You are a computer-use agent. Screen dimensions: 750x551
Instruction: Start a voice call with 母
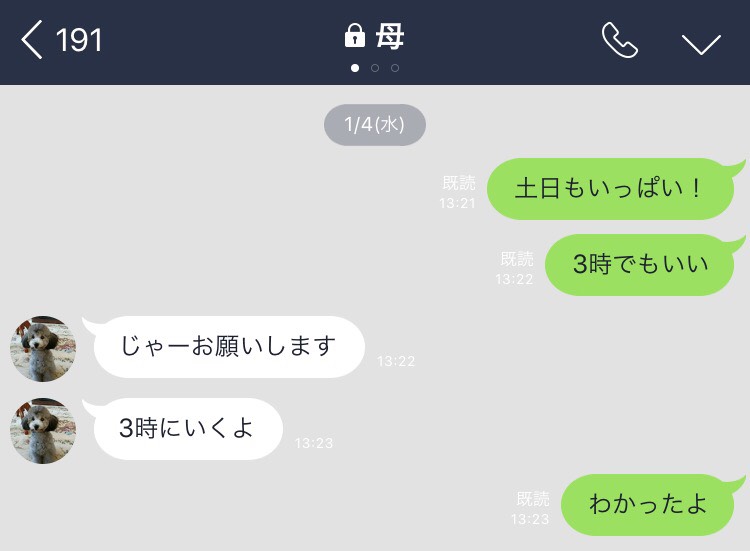coord(619,41)
